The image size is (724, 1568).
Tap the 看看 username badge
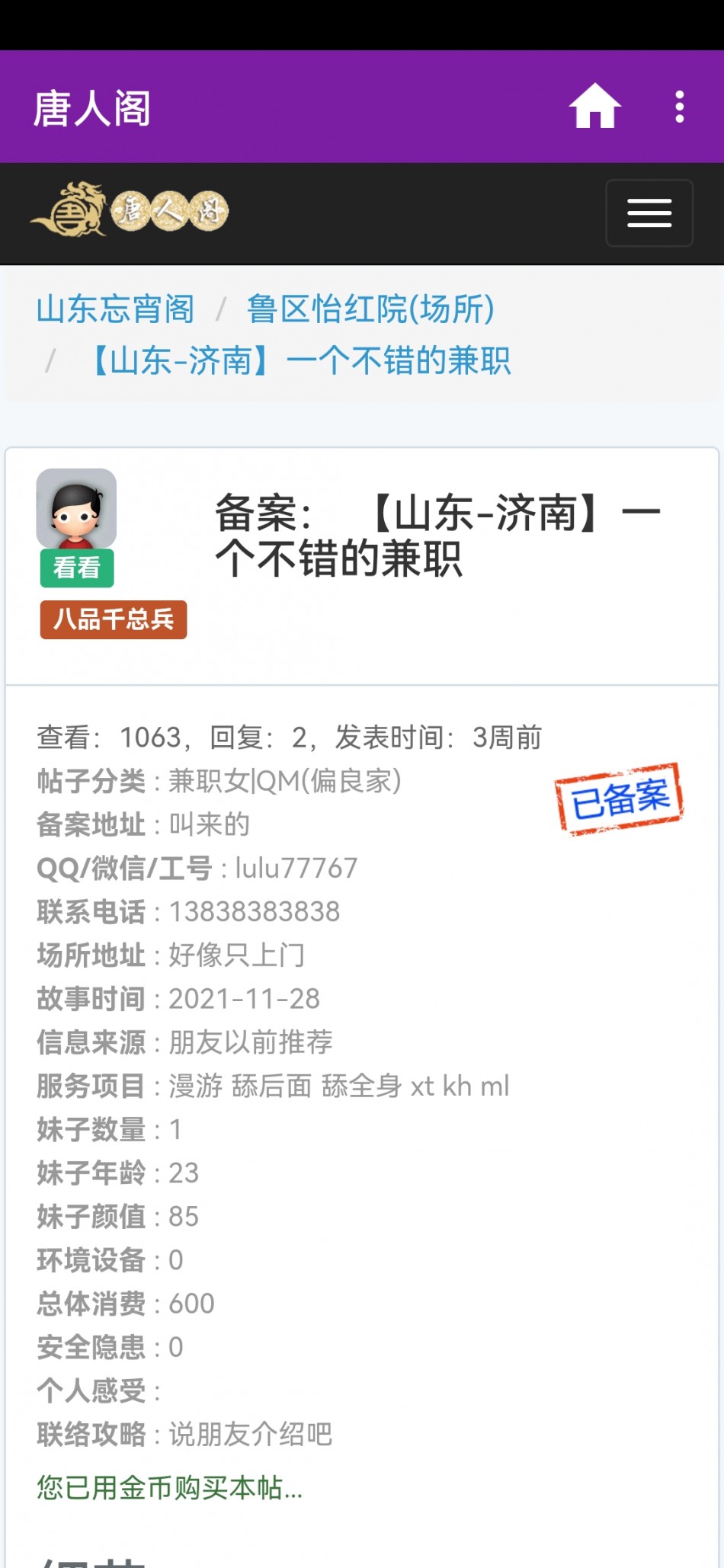(x=77, y=568)
